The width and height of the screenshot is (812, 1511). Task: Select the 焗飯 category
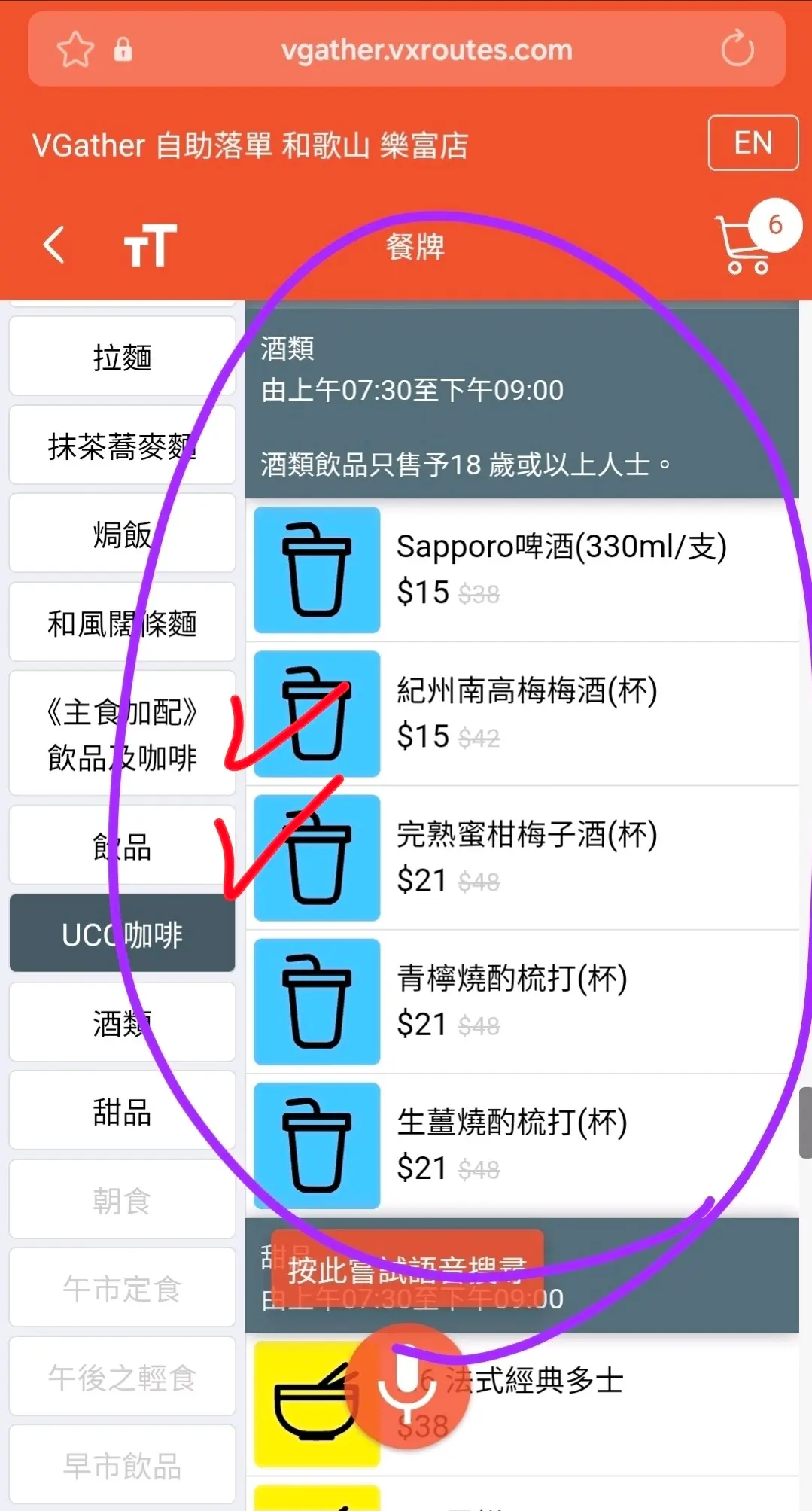coord(122,535)
